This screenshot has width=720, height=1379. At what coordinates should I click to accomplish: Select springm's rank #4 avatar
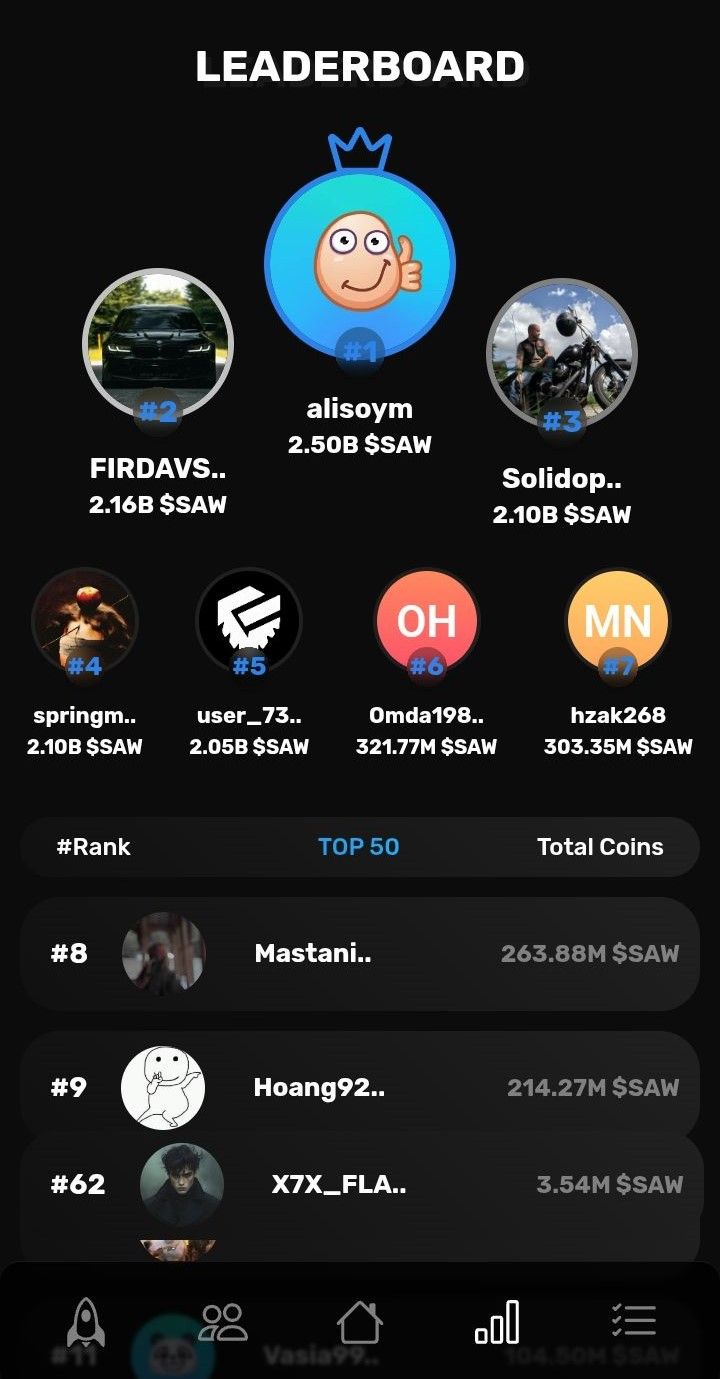click(x=85, y=620)
